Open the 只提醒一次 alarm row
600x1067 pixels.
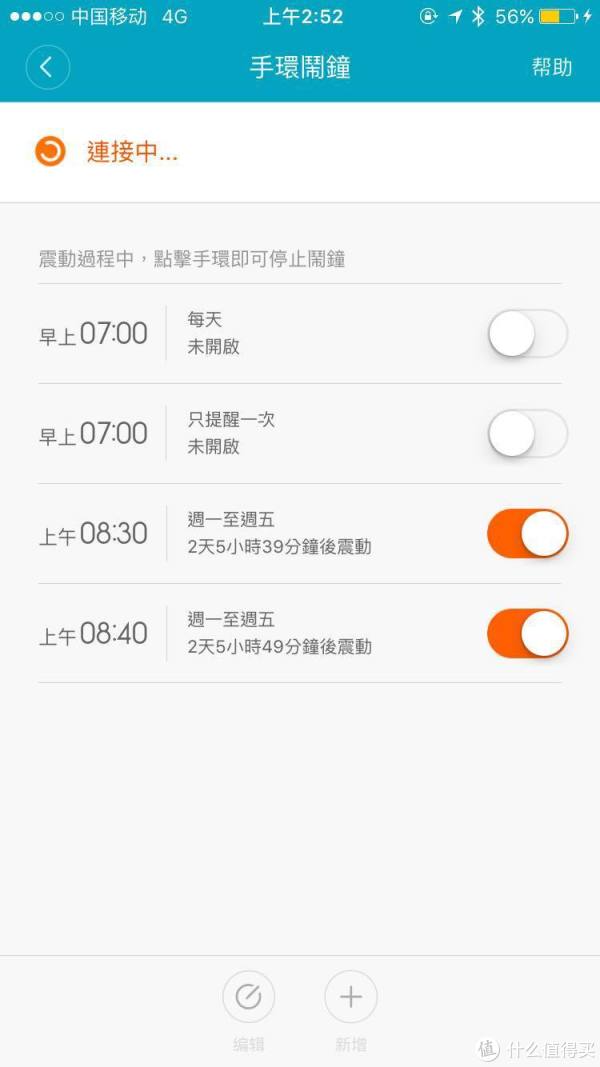[300, 433]
